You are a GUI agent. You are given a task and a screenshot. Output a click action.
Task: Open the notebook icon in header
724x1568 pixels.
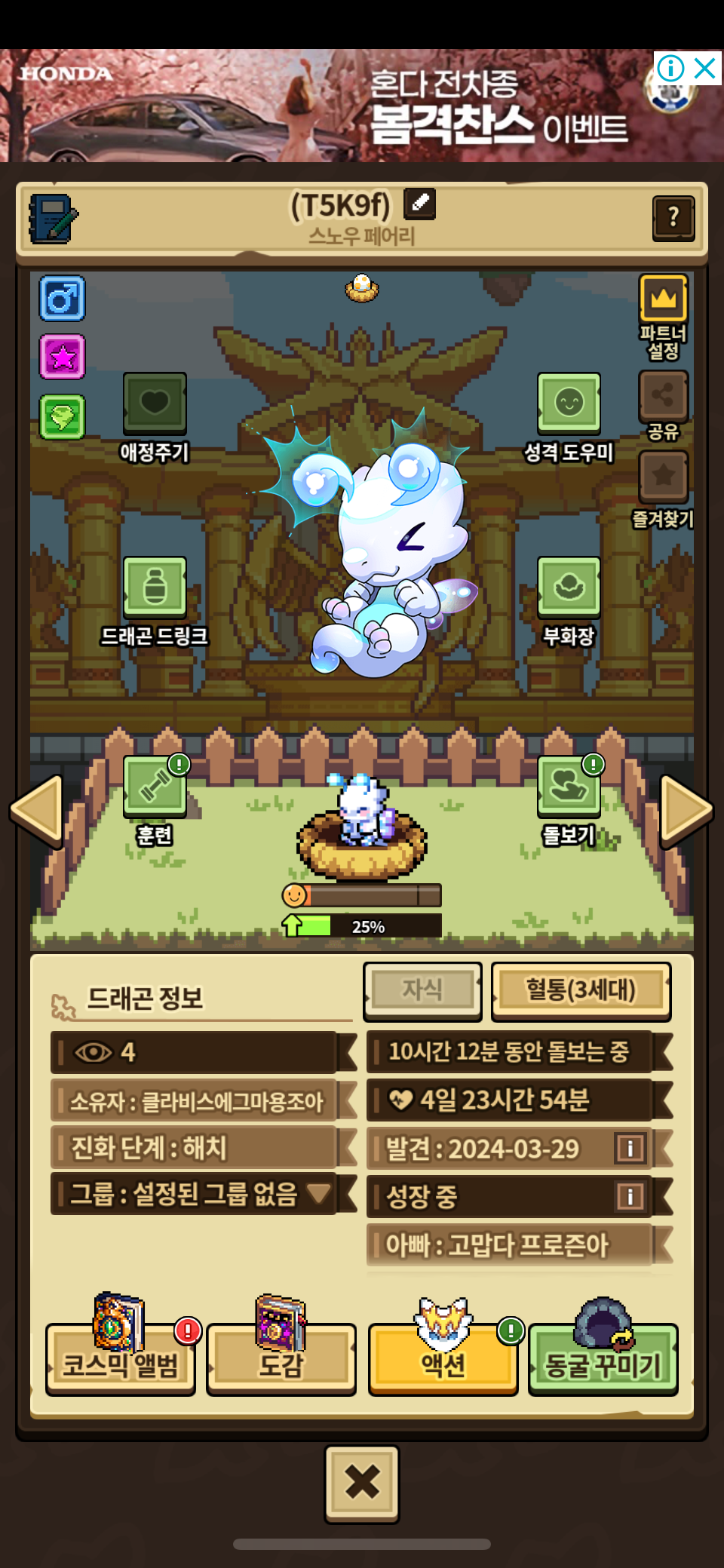[x=53, y=219]
